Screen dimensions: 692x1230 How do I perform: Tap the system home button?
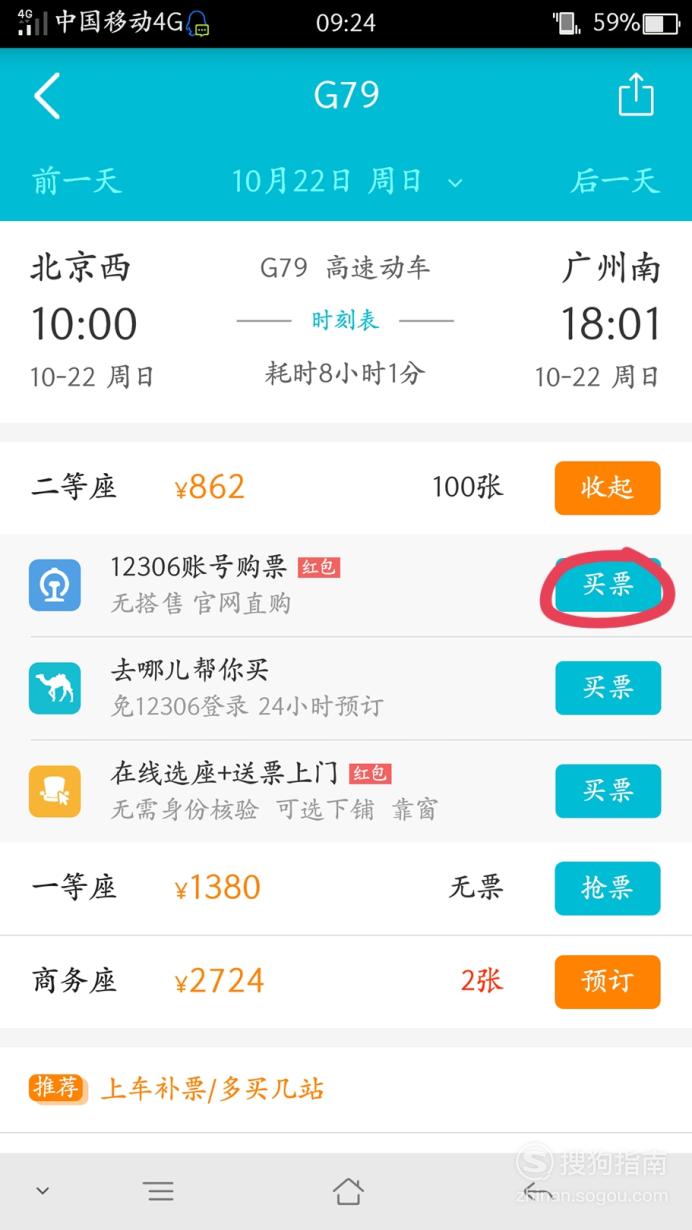click(347, 1191)
